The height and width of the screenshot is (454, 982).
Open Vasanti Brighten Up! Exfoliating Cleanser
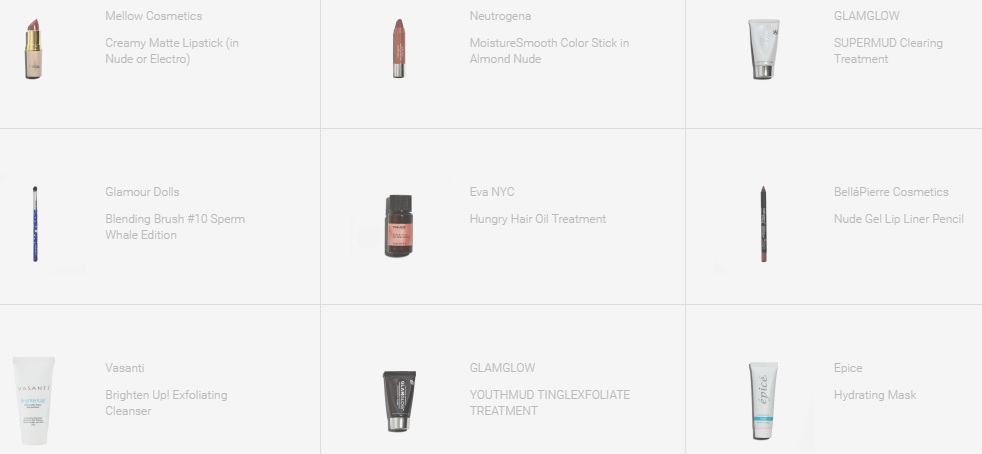click(166, 402)
